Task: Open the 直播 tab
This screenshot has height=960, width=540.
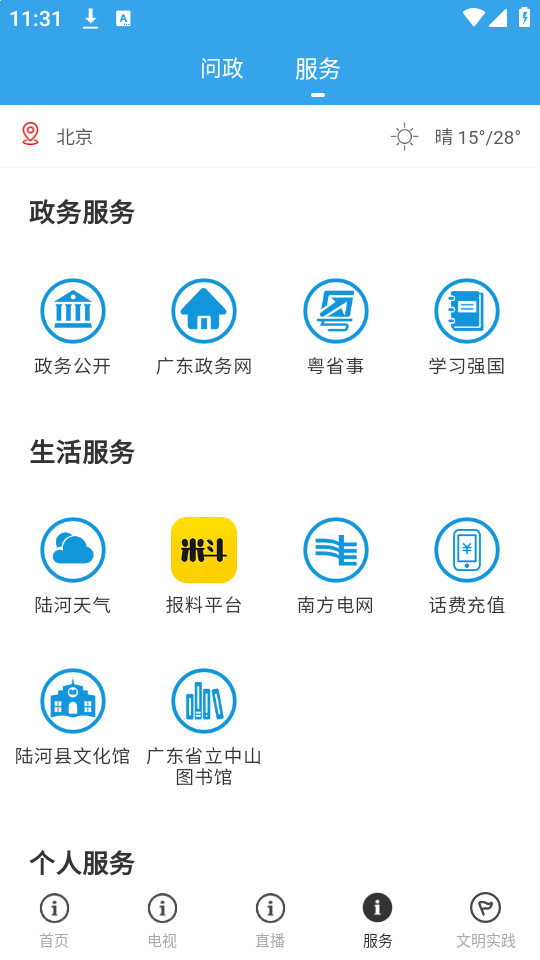Action: (270, 921)
